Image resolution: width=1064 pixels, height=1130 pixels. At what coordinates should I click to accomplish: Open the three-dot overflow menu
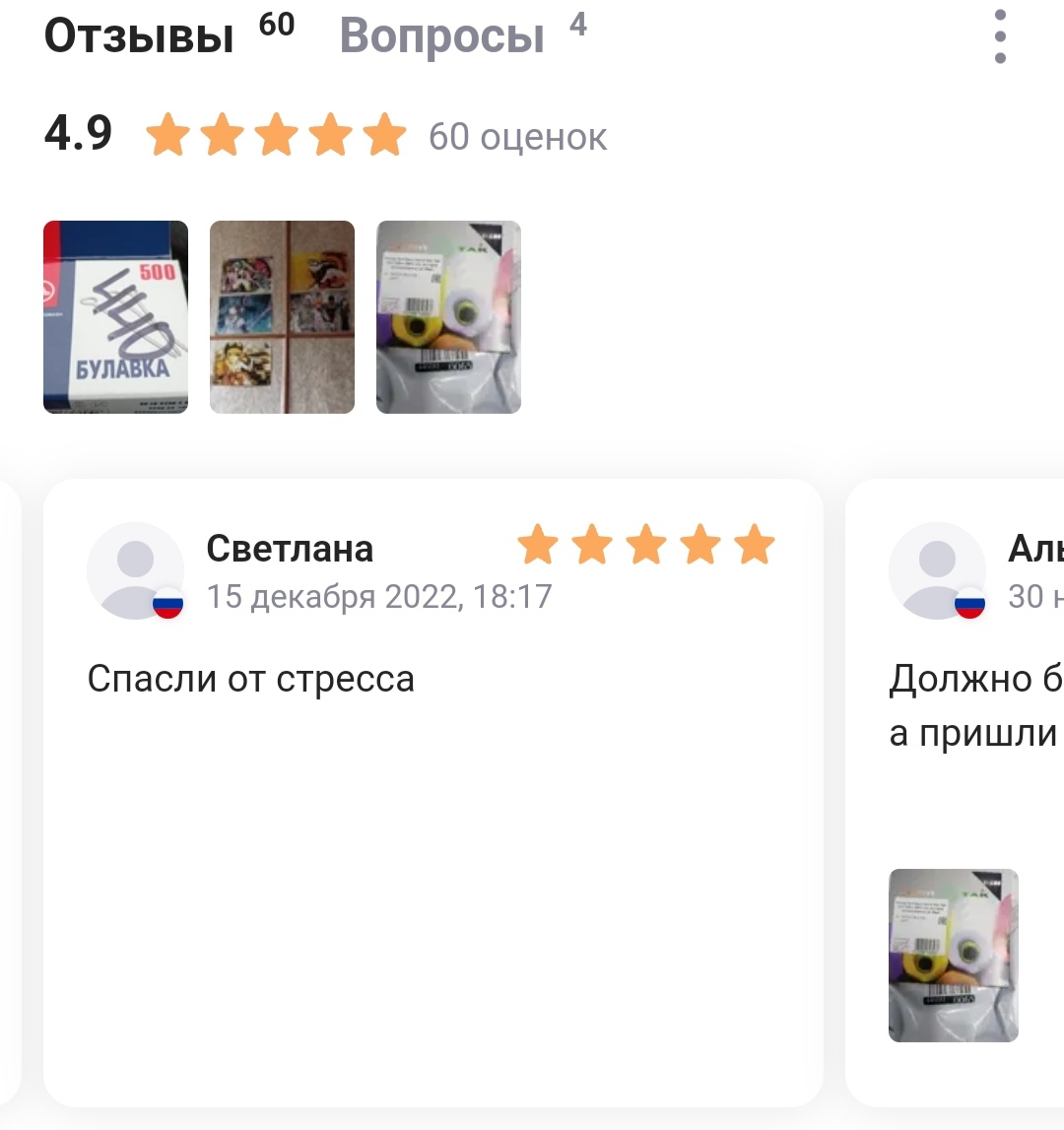point(1000,37)
